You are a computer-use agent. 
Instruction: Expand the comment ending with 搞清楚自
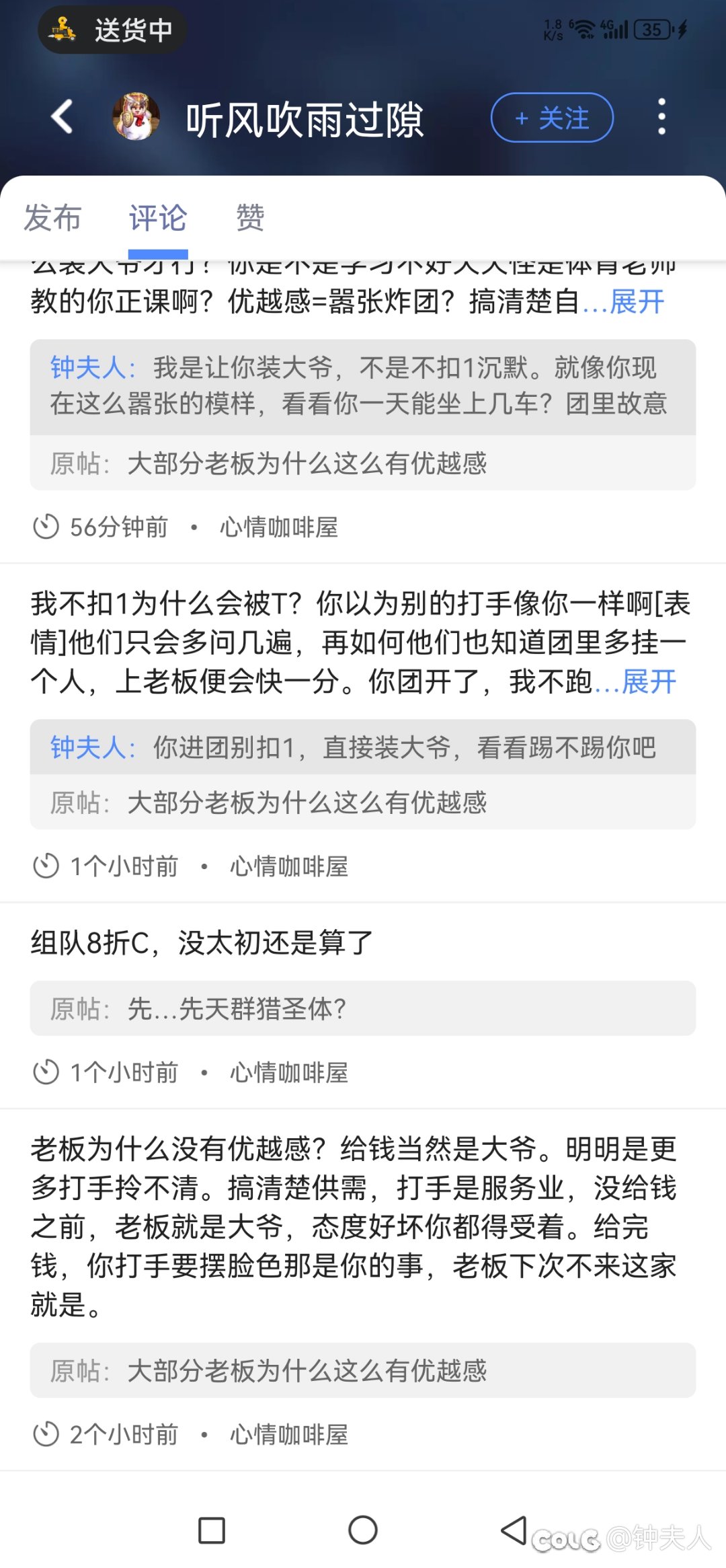637,302
